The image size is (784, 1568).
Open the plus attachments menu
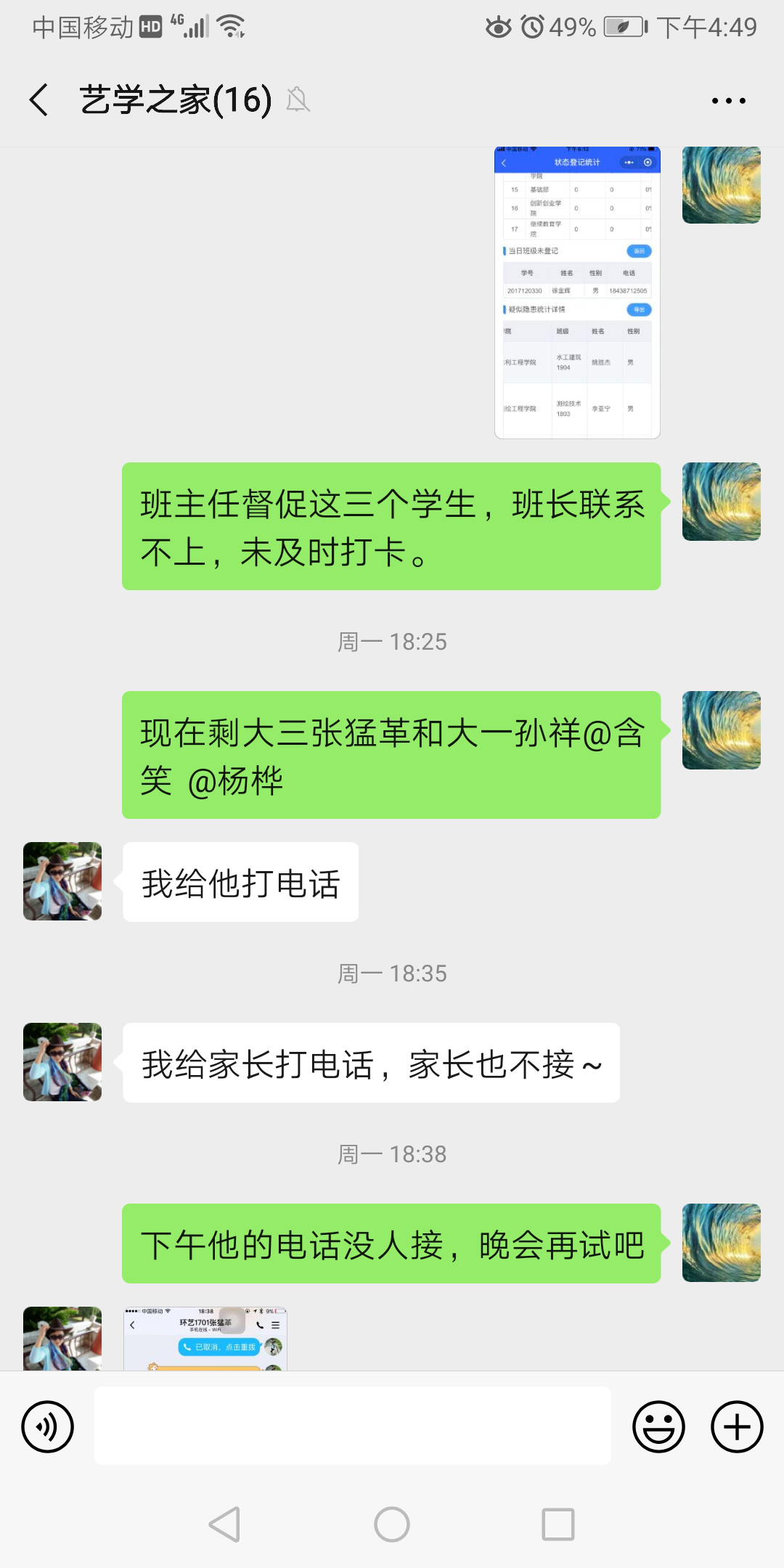pyautogui.click(x=736, y=1426)
